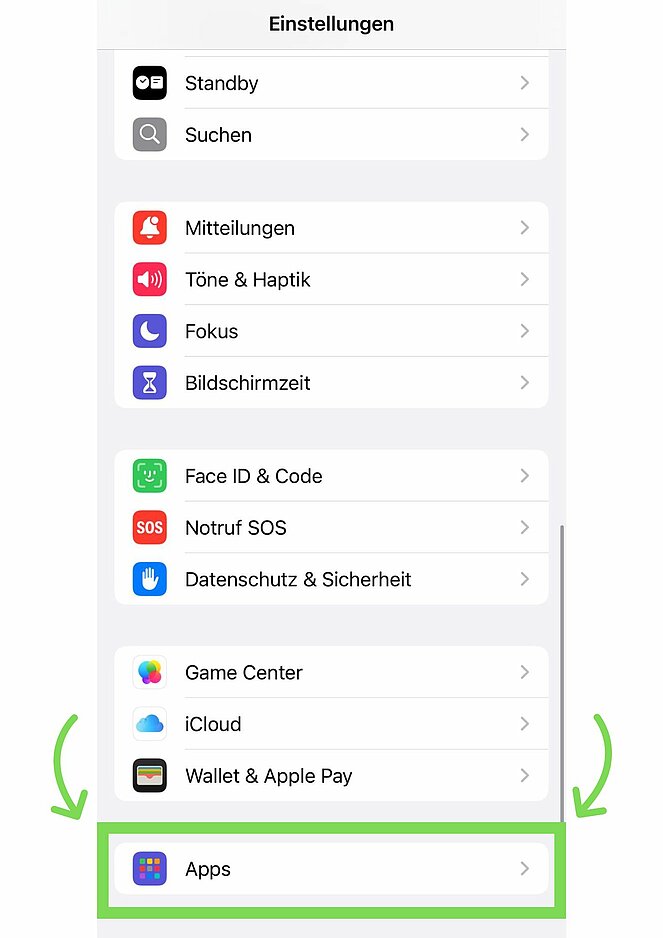Open Face ID & Code

tap(330, 476)
